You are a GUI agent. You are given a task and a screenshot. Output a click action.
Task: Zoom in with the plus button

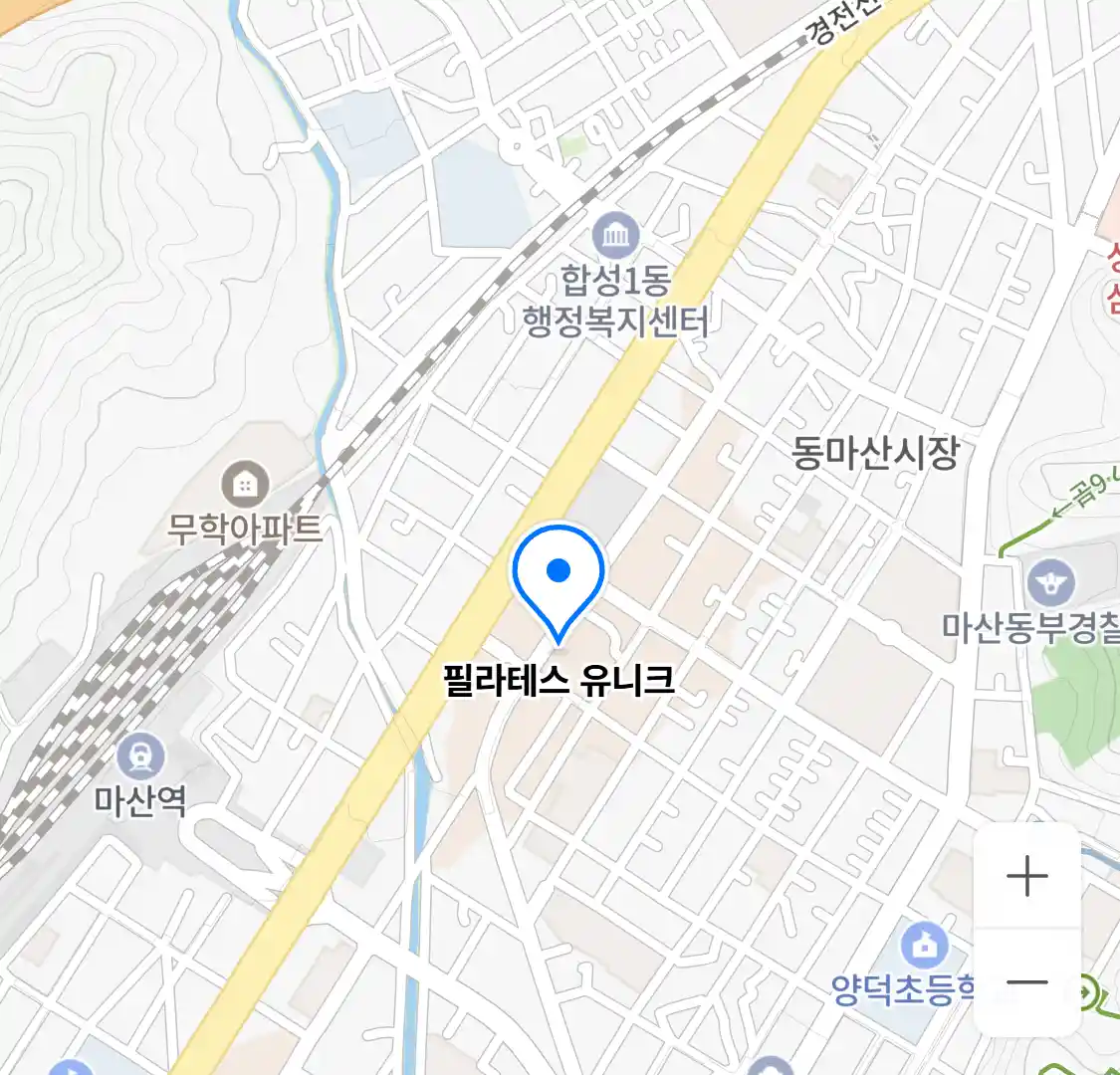[x=1026, y=877]
